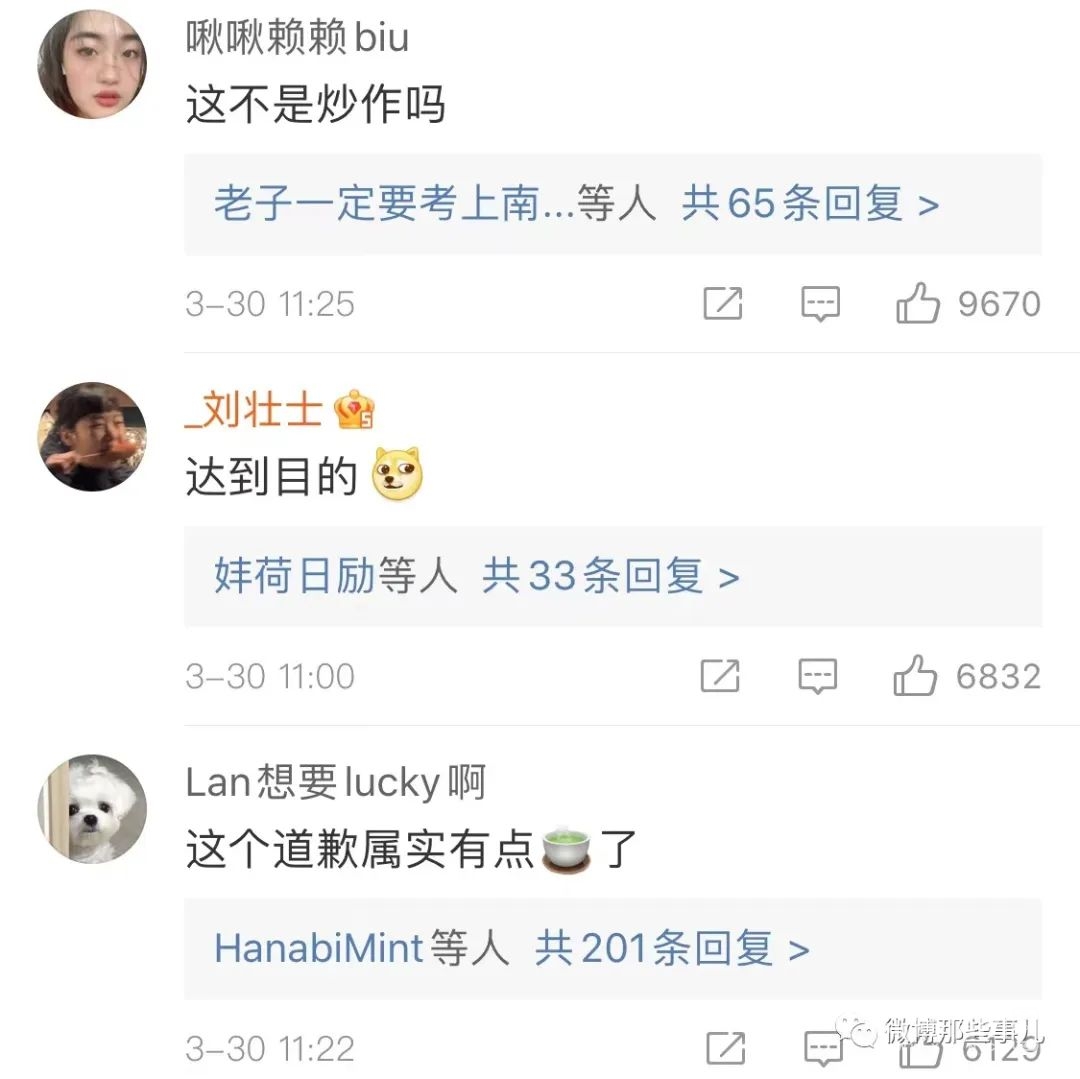Repost _刘壮士's comment
1080x1079 pixels.
[x=720, y=677]
